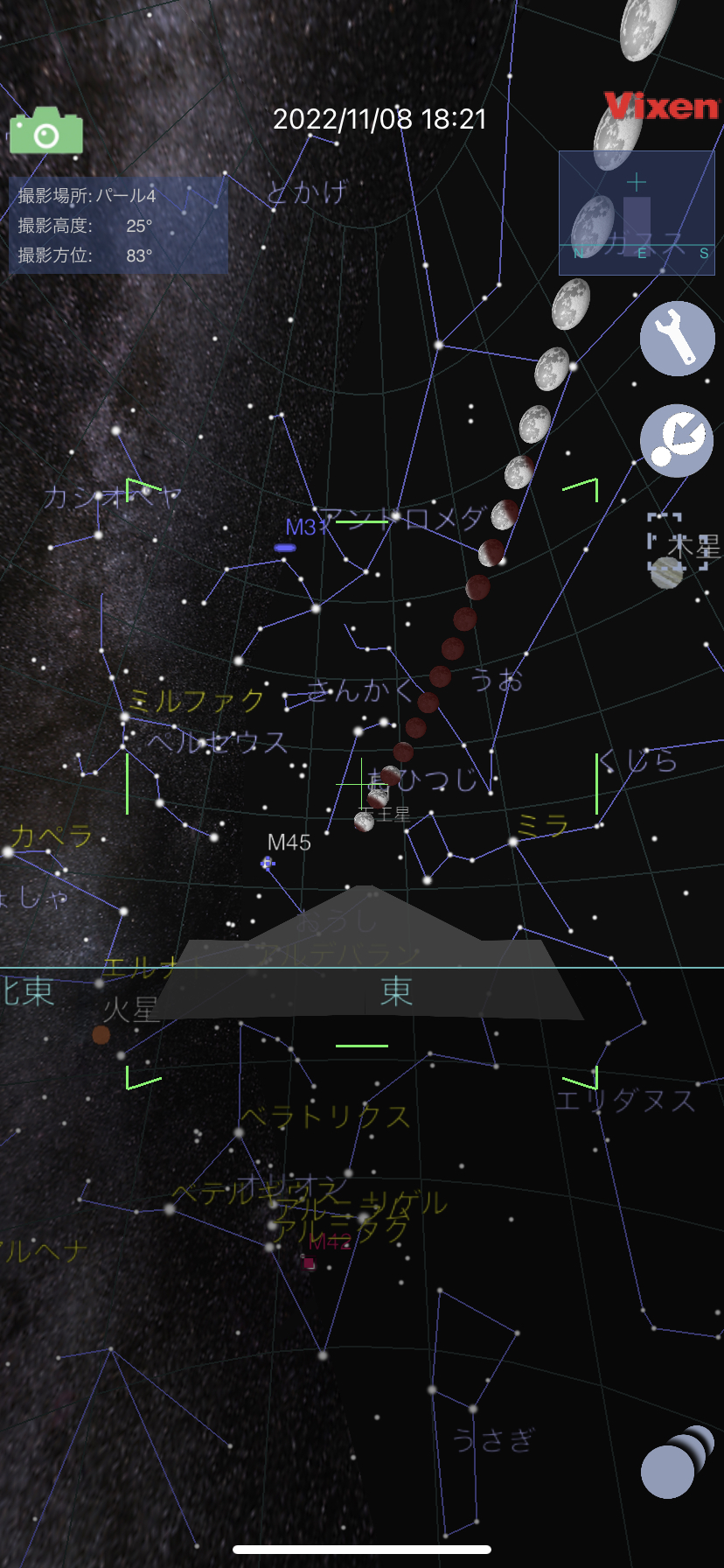The width and height of the screenshot is (724, 1568).
Task: Tap the date and time display
Action: (379, 119)
